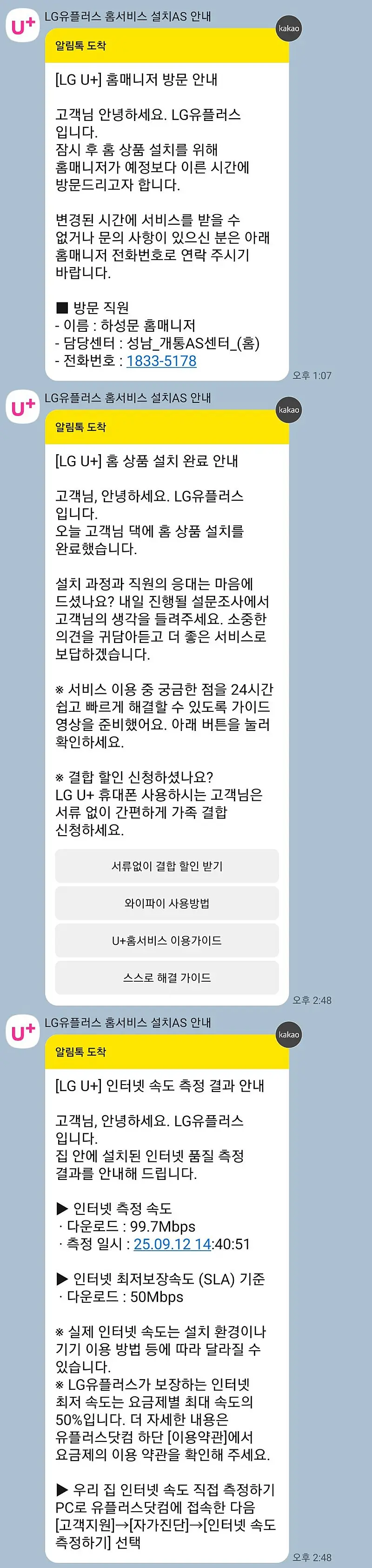Select 스스로 해결 가이드 button
372x1568 pixels.
point(166,978)
